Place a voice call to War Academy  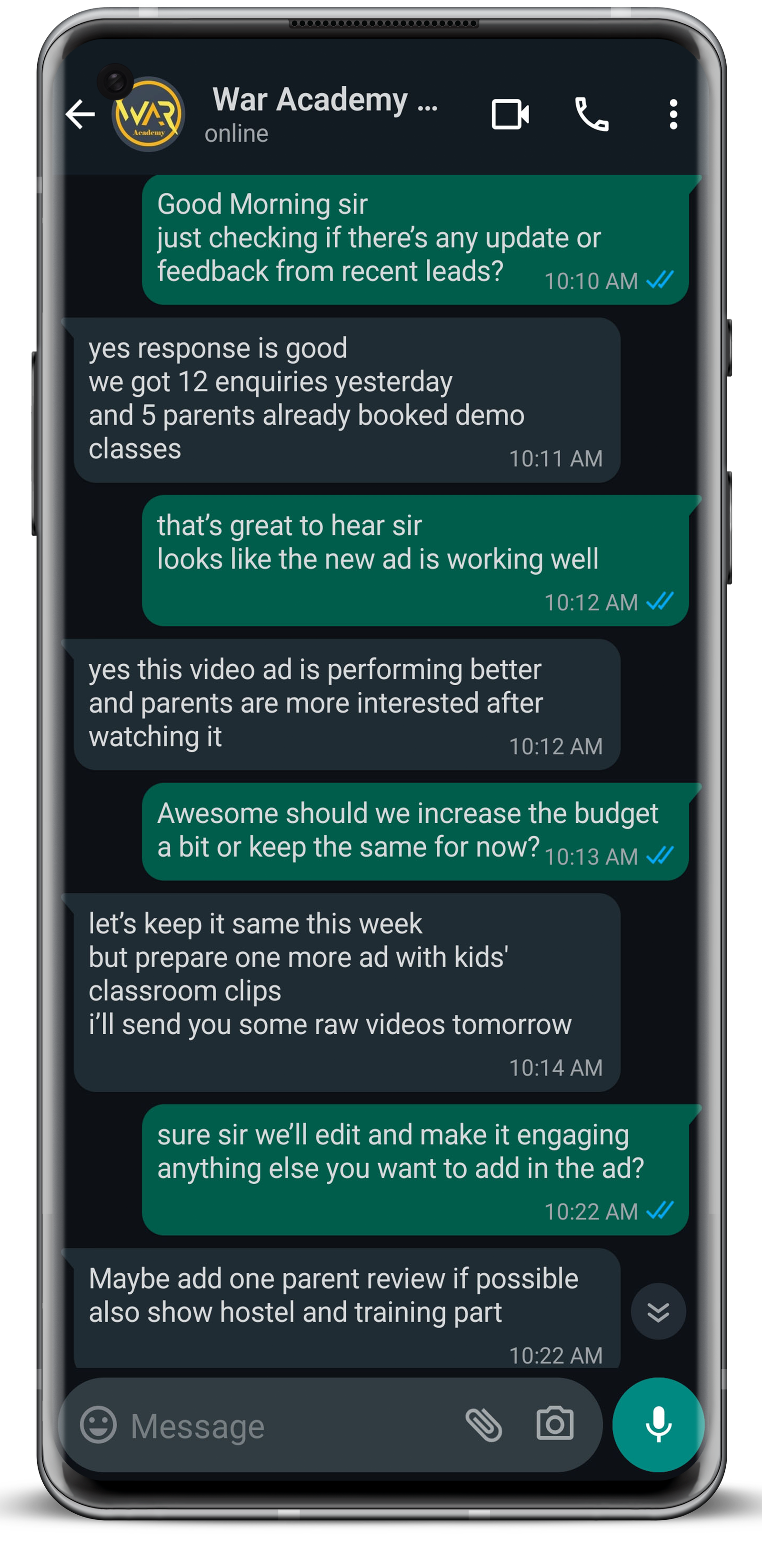tap(592, 114)
